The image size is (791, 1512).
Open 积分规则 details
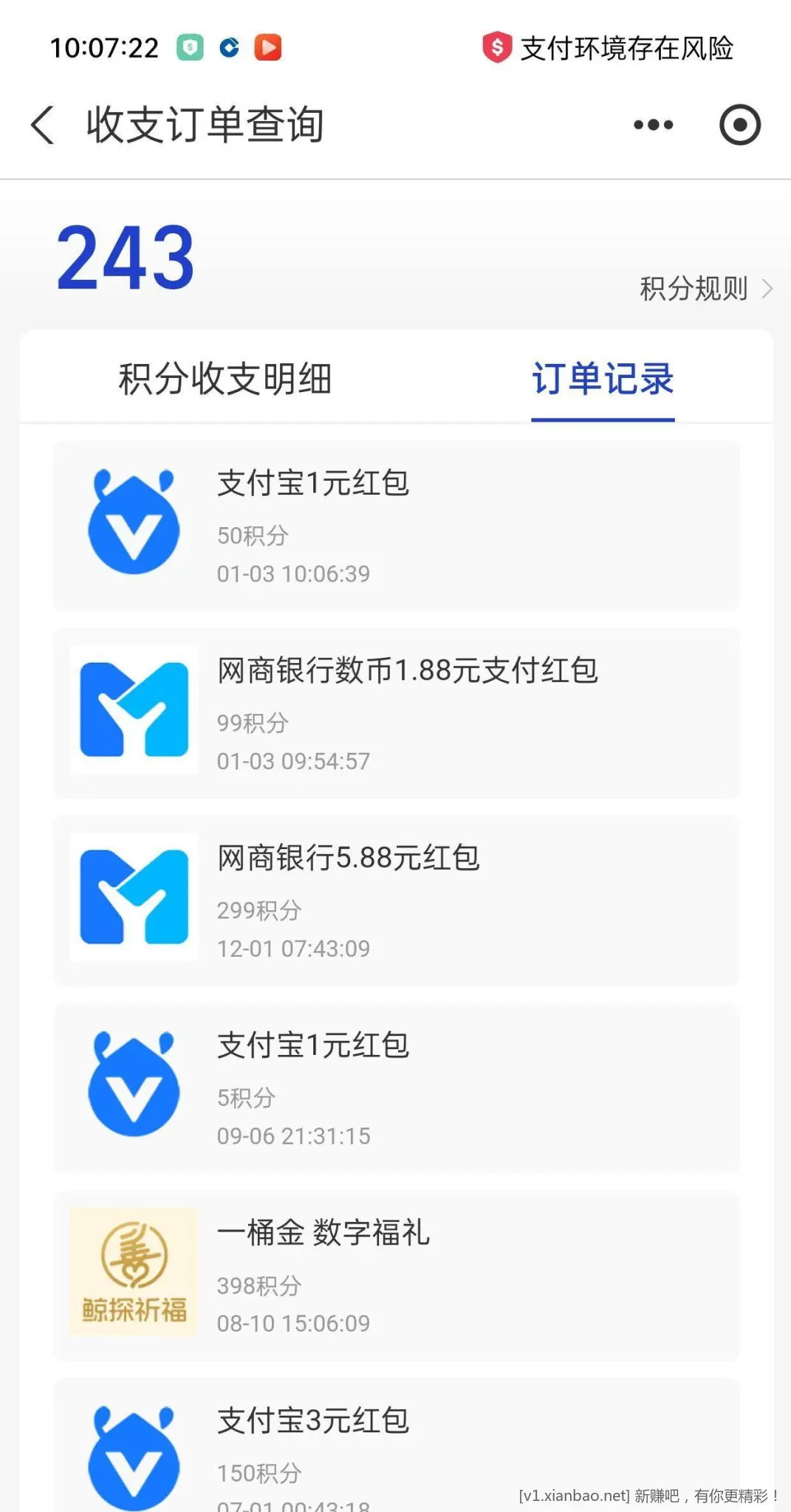[693, 288]
